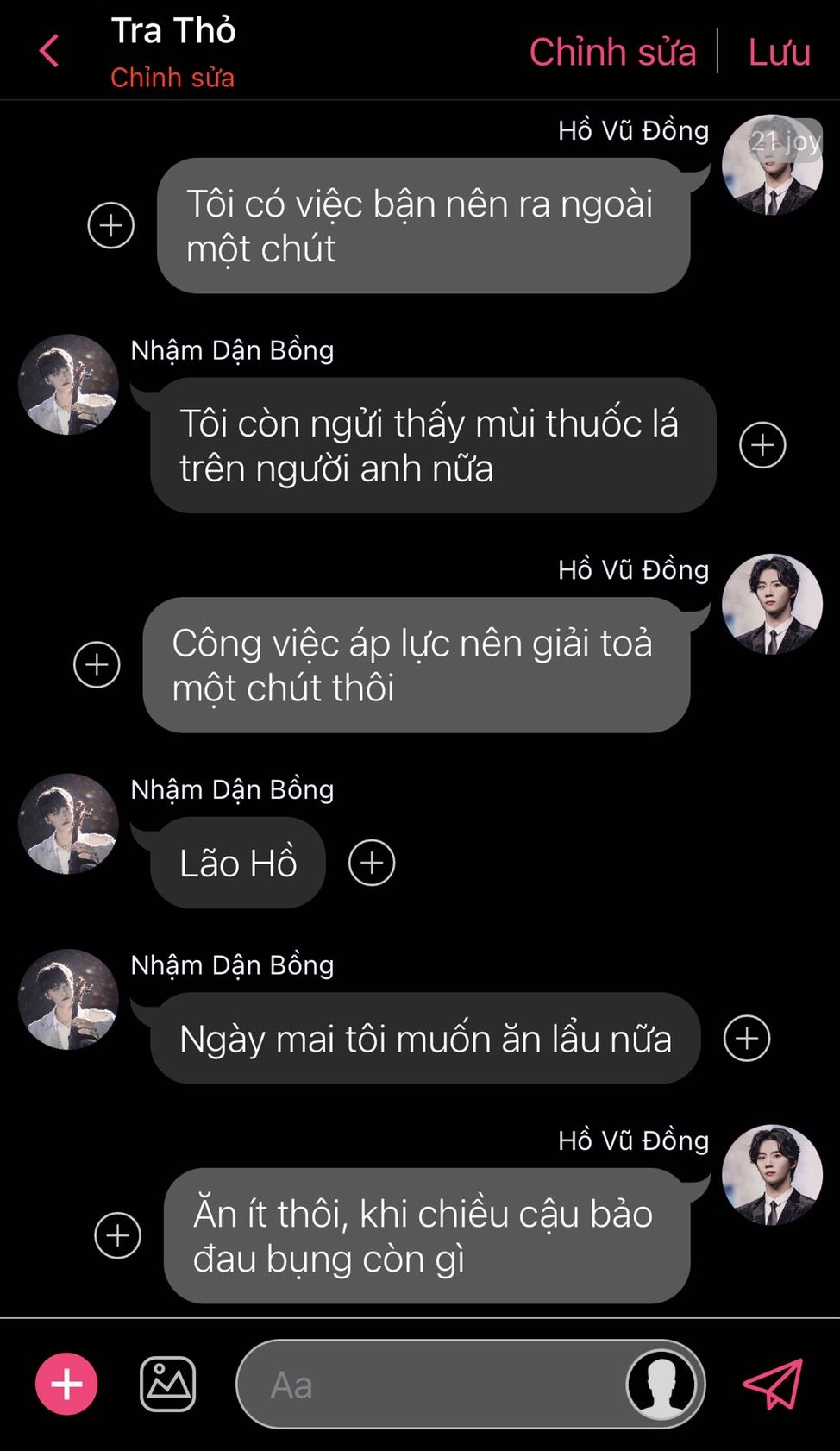
Task: Focus the Aa message input field
Action: [x=431, y=1385]
